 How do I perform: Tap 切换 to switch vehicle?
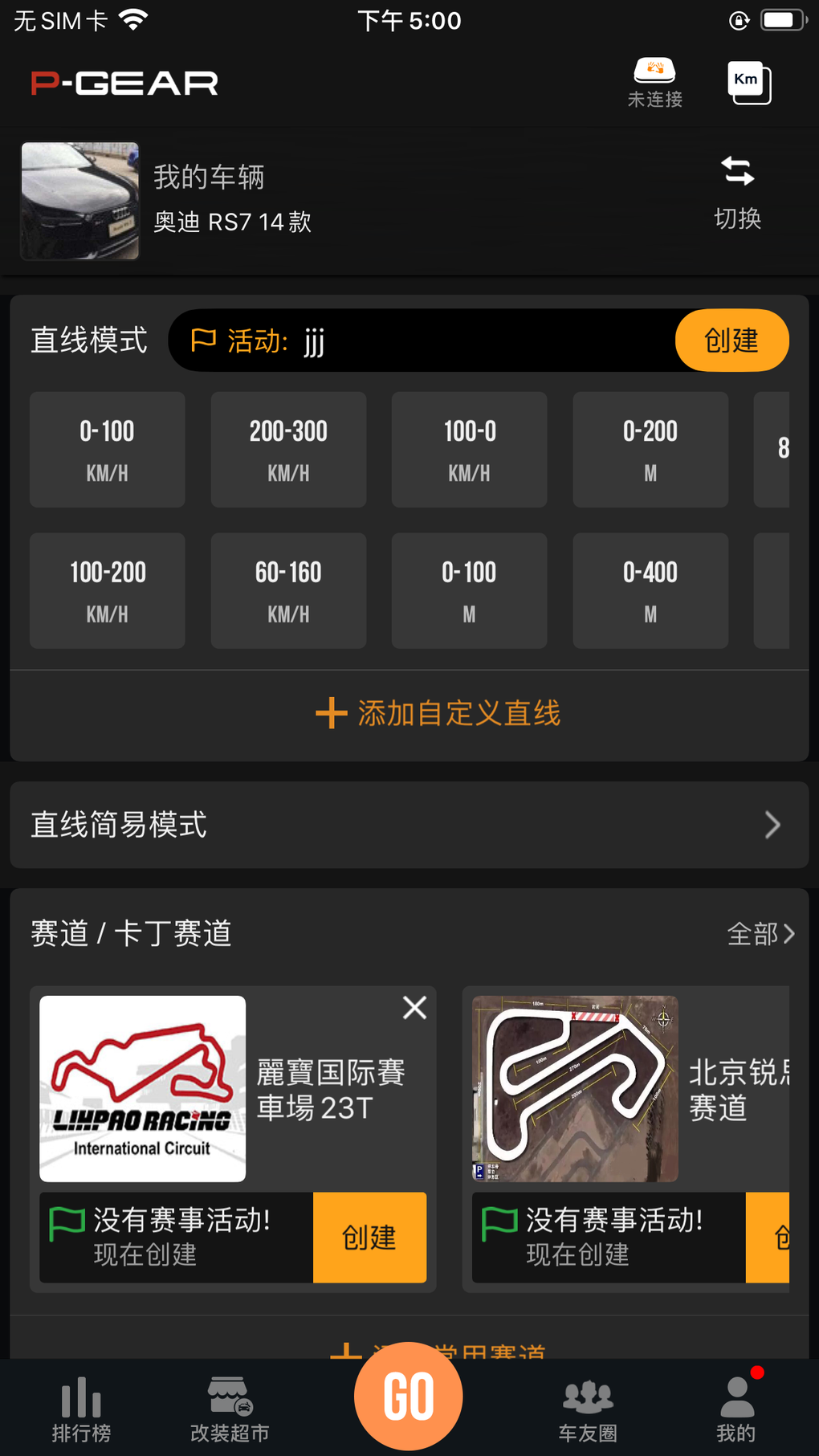(737, 194)
